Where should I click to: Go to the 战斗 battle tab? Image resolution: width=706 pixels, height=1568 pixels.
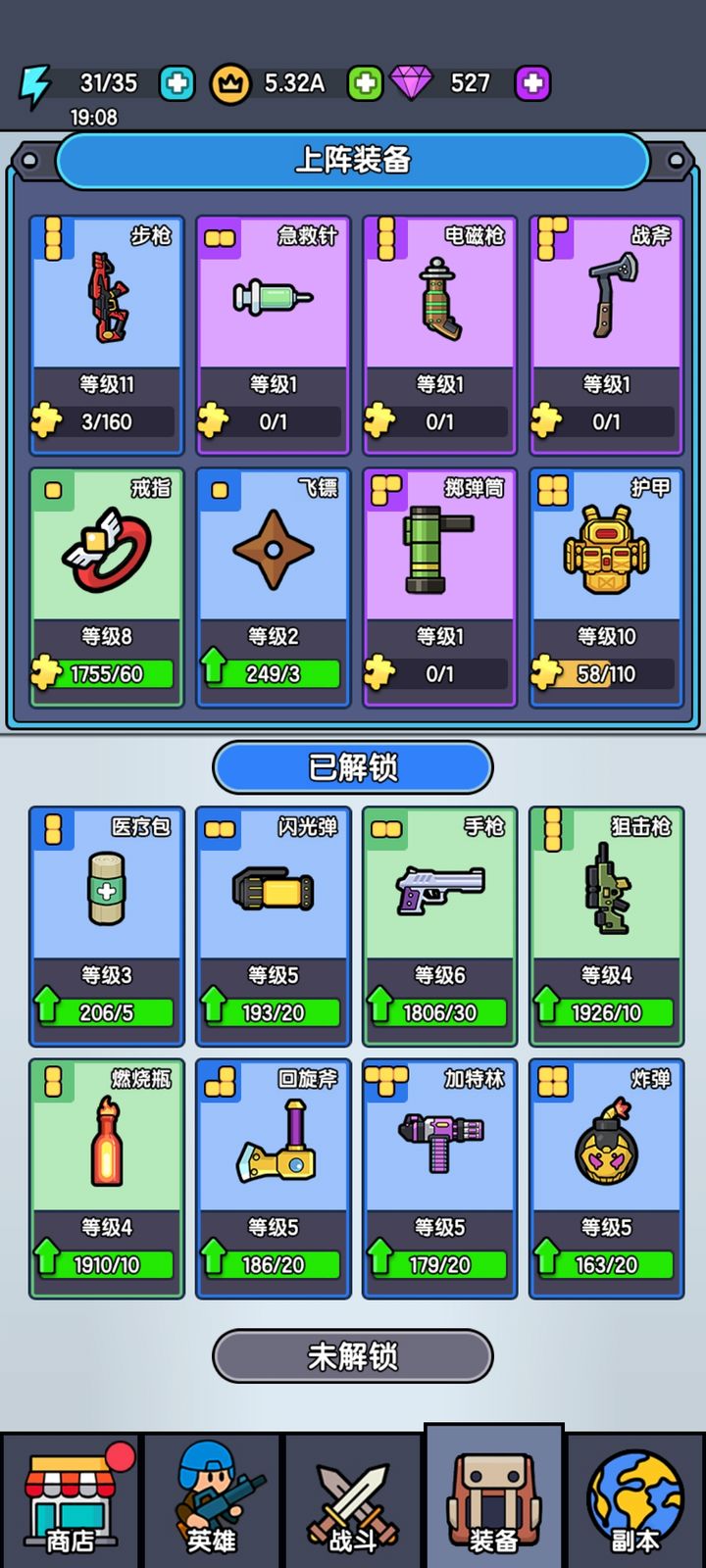coord(355,1494)
